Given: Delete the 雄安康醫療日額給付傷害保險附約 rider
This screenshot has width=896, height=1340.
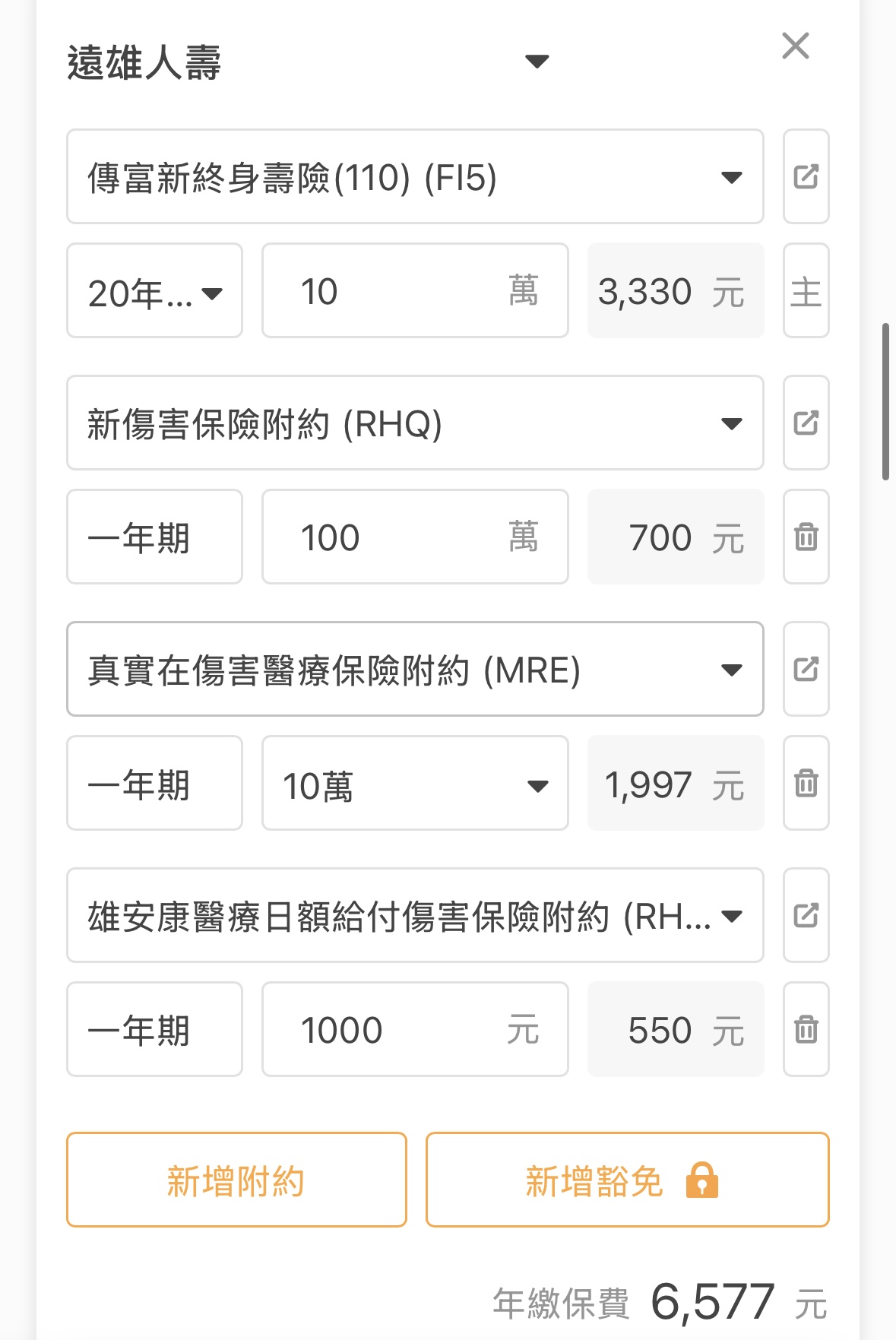Looking at the screenshot, I should click(x=806, y=1030).
